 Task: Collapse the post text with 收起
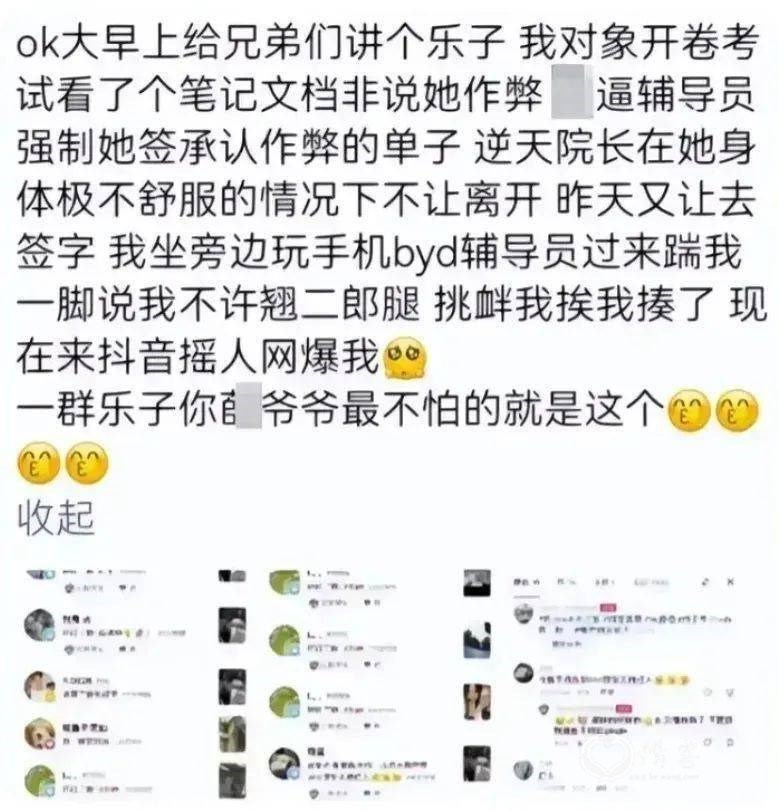56,516
